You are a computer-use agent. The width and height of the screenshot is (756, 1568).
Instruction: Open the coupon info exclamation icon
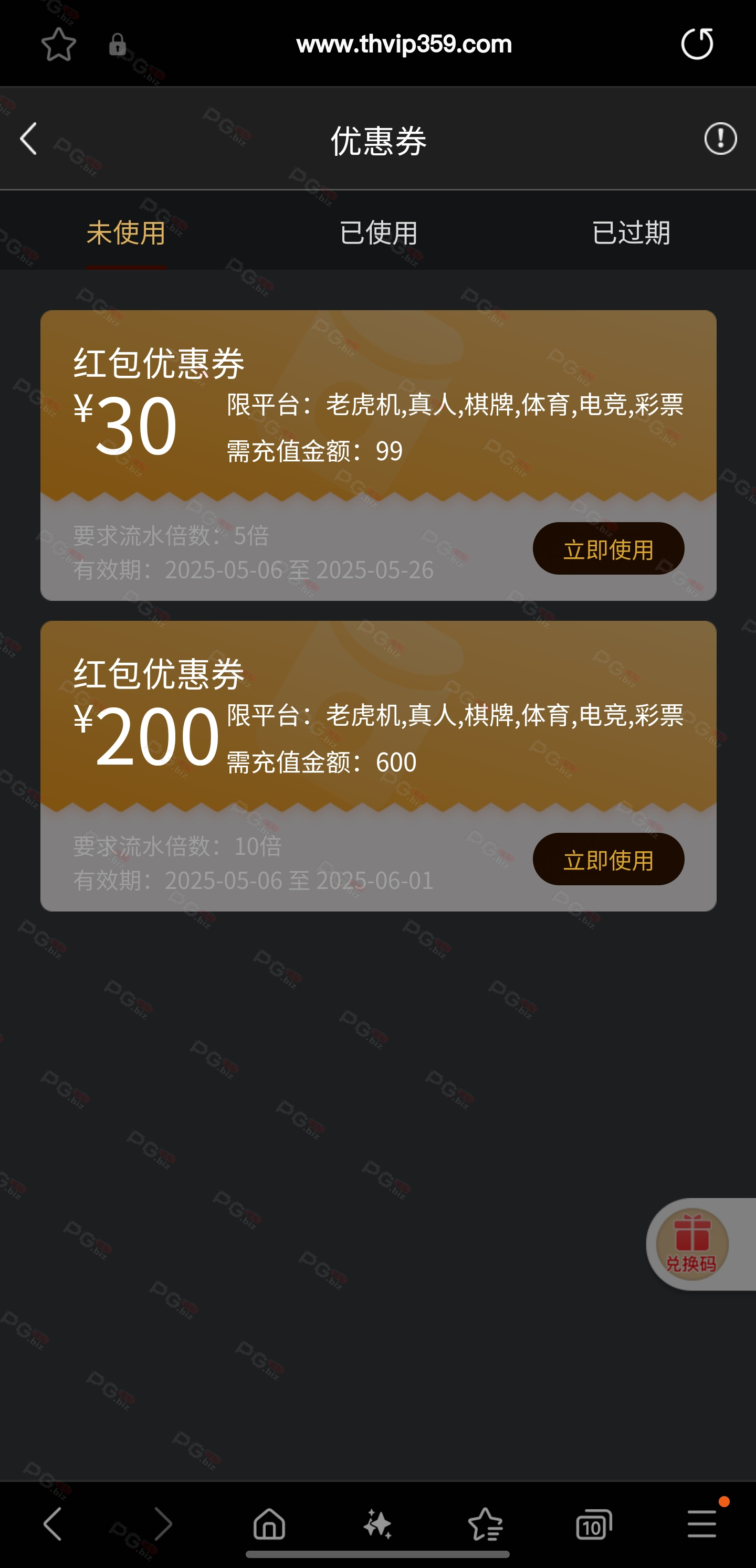click(720, 139)
